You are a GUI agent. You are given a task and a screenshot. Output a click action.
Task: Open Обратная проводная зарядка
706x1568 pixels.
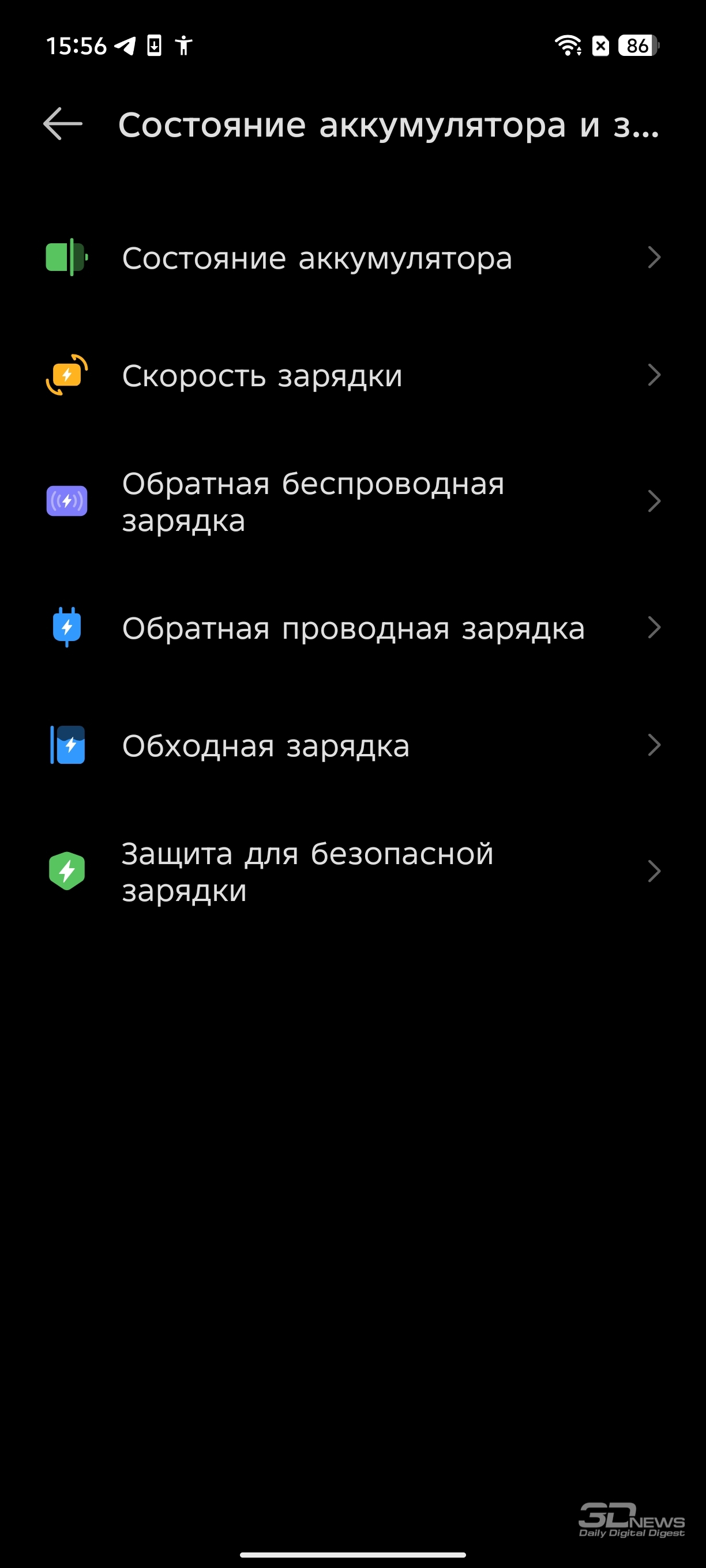[x=352, y=628]
